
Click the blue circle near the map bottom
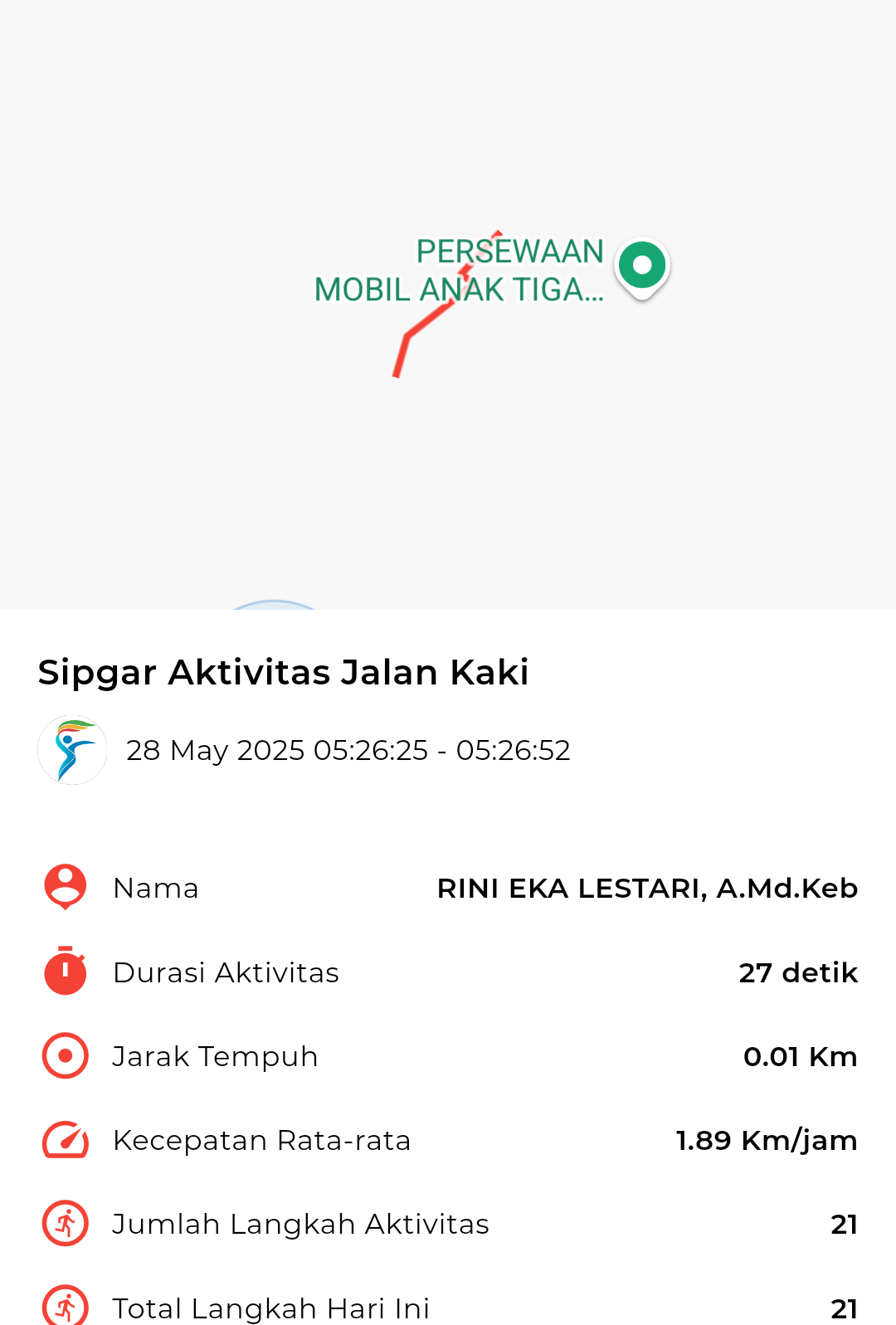coord(274,608)
